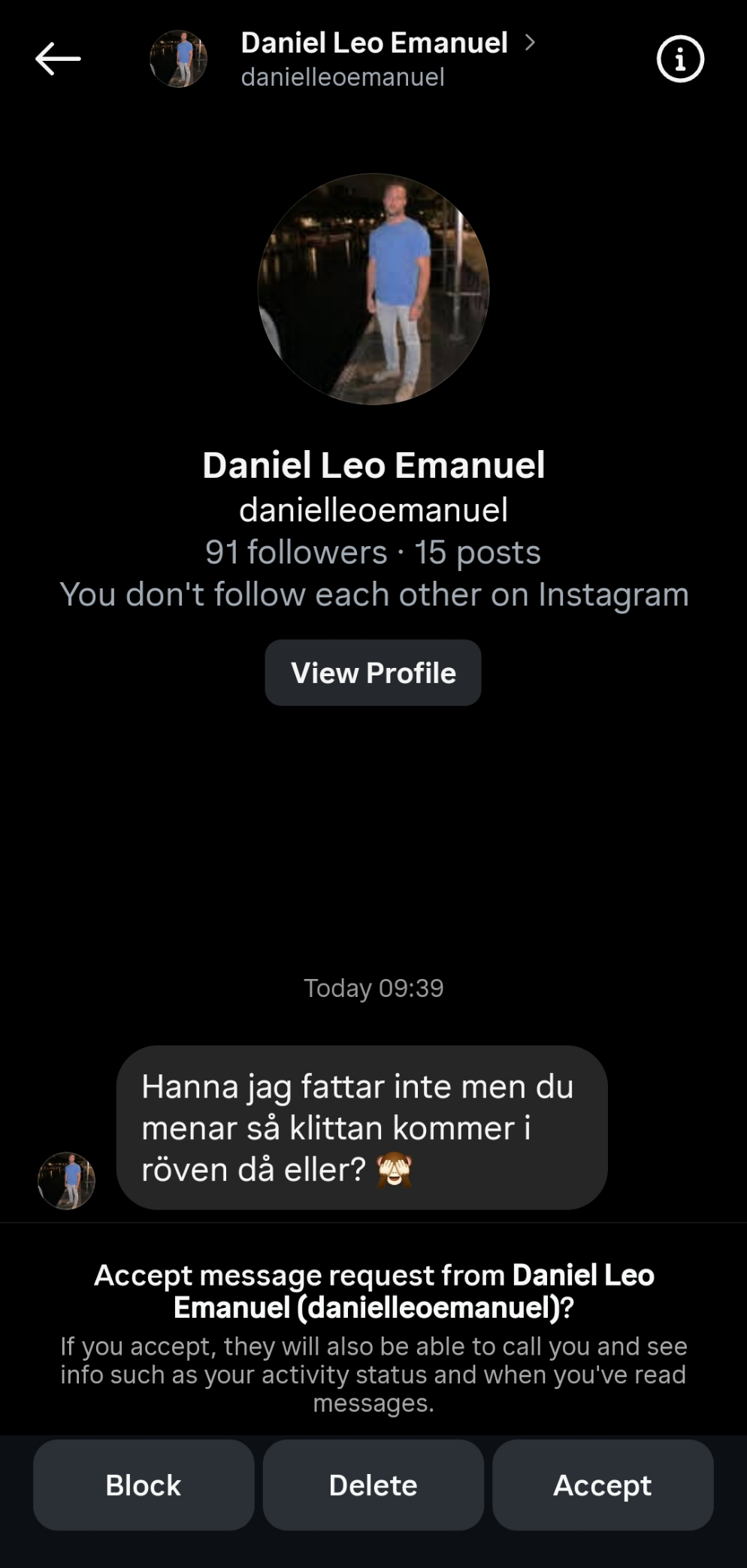Tap the sender avatar beside the message
The height and width of the screenshot is (1568, 747).
pyautogui.click(x=67, y=1180)
